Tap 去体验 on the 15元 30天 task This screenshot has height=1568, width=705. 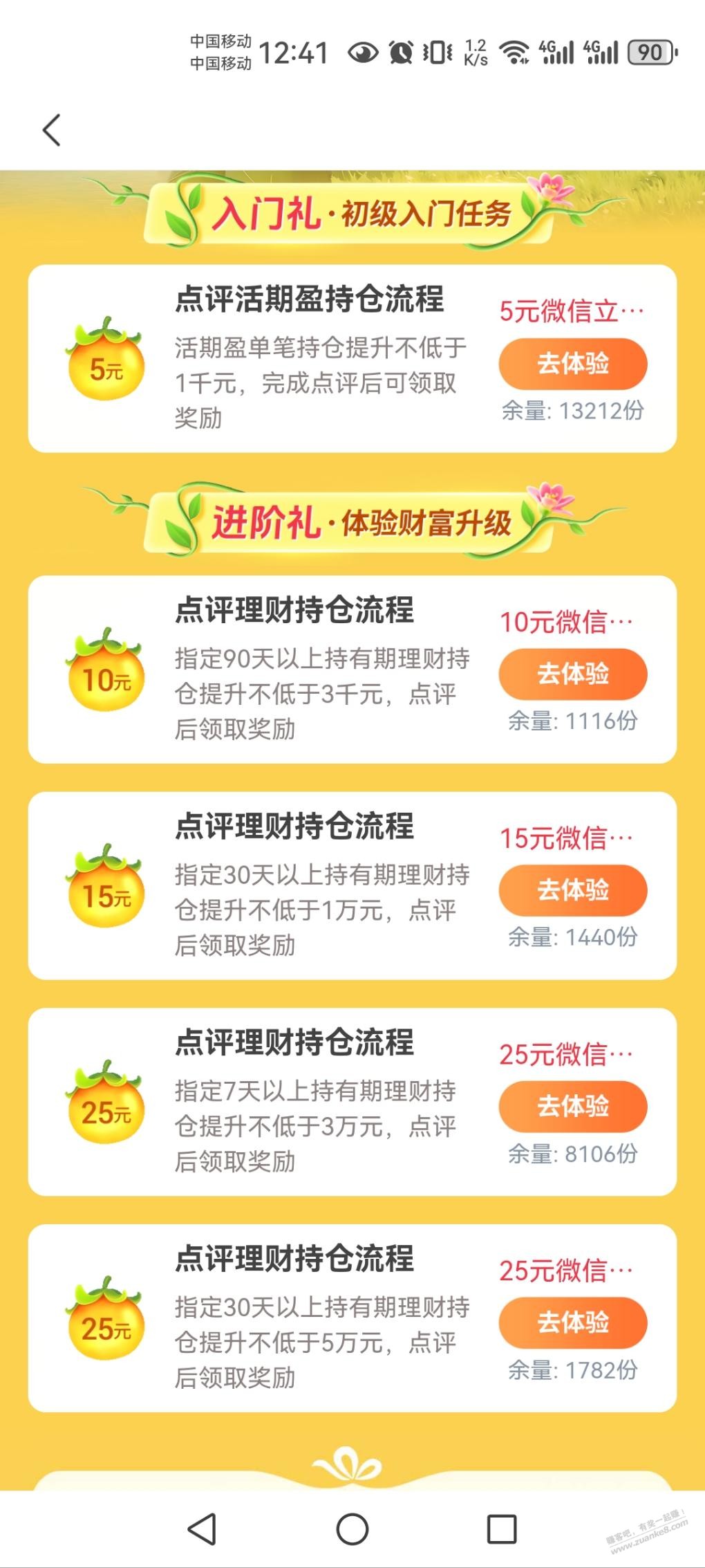[x=572, y=890]
